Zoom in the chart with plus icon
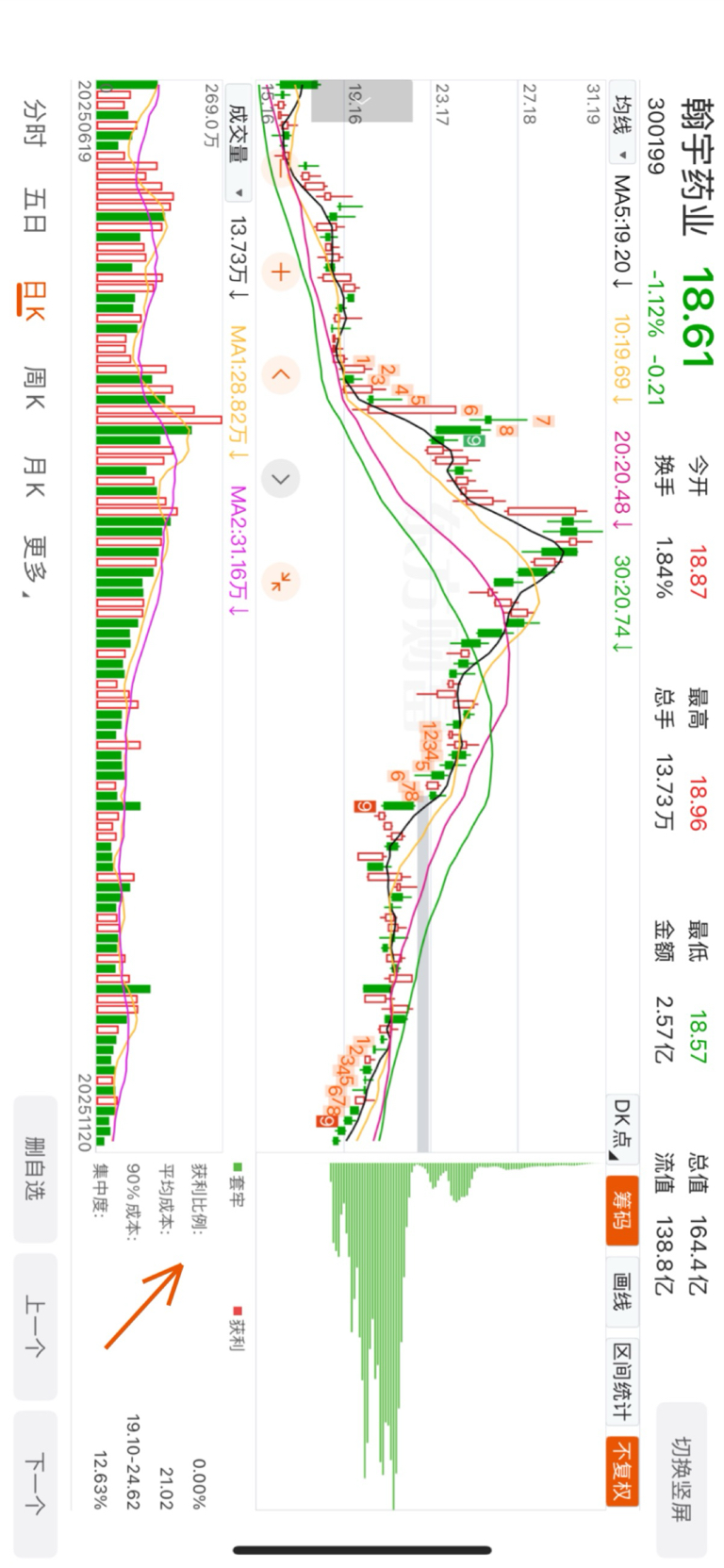 pos(280,272)
